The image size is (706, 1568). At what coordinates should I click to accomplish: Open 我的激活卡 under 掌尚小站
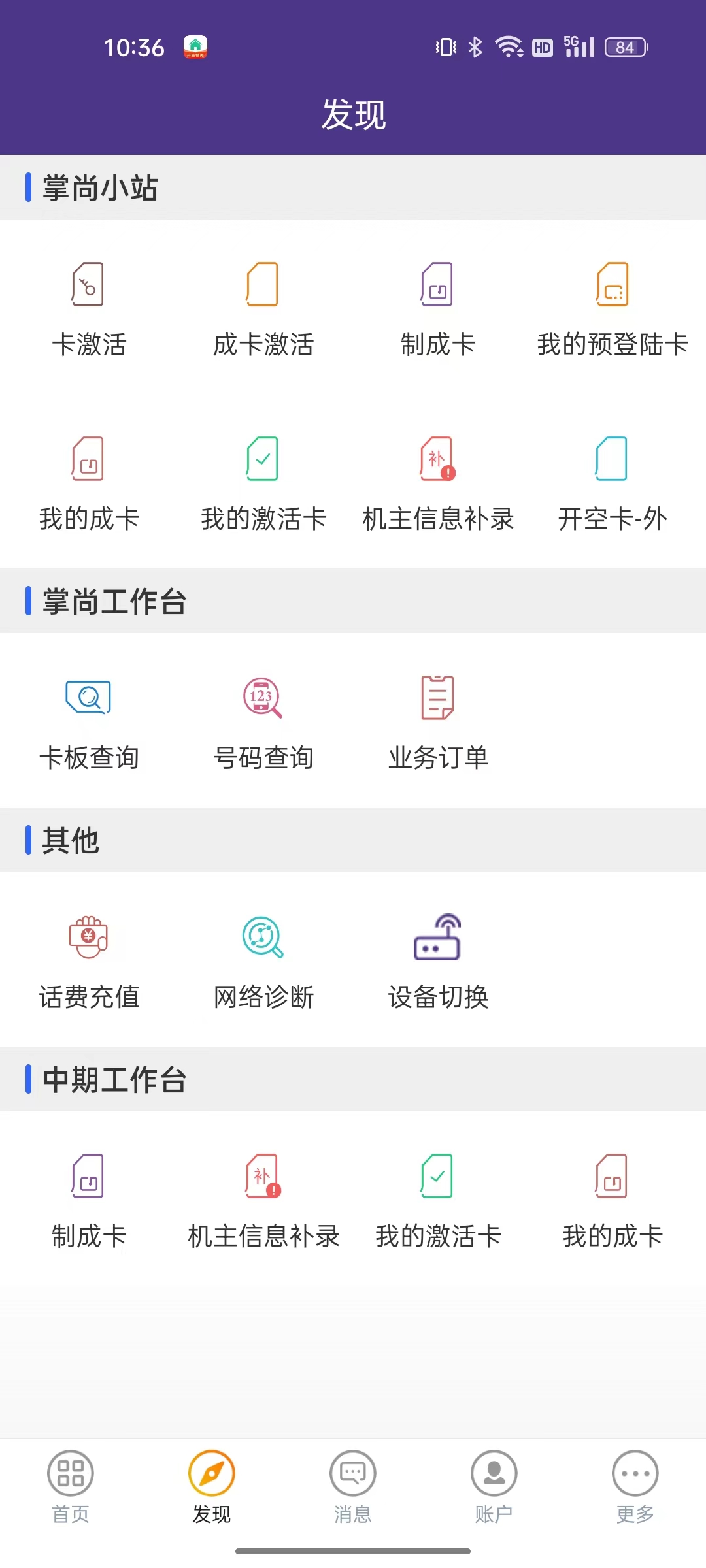263,482
